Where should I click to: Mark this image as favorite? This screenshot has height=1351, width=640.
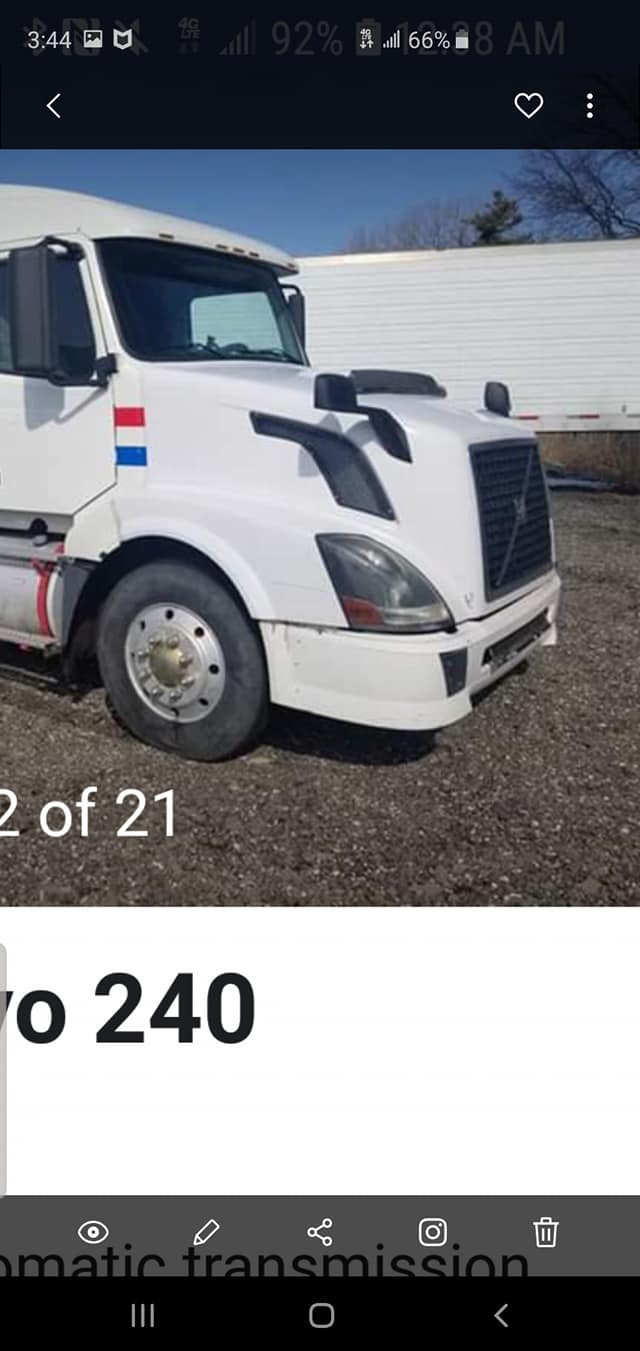pyautogui.click(x=528, y=106)
